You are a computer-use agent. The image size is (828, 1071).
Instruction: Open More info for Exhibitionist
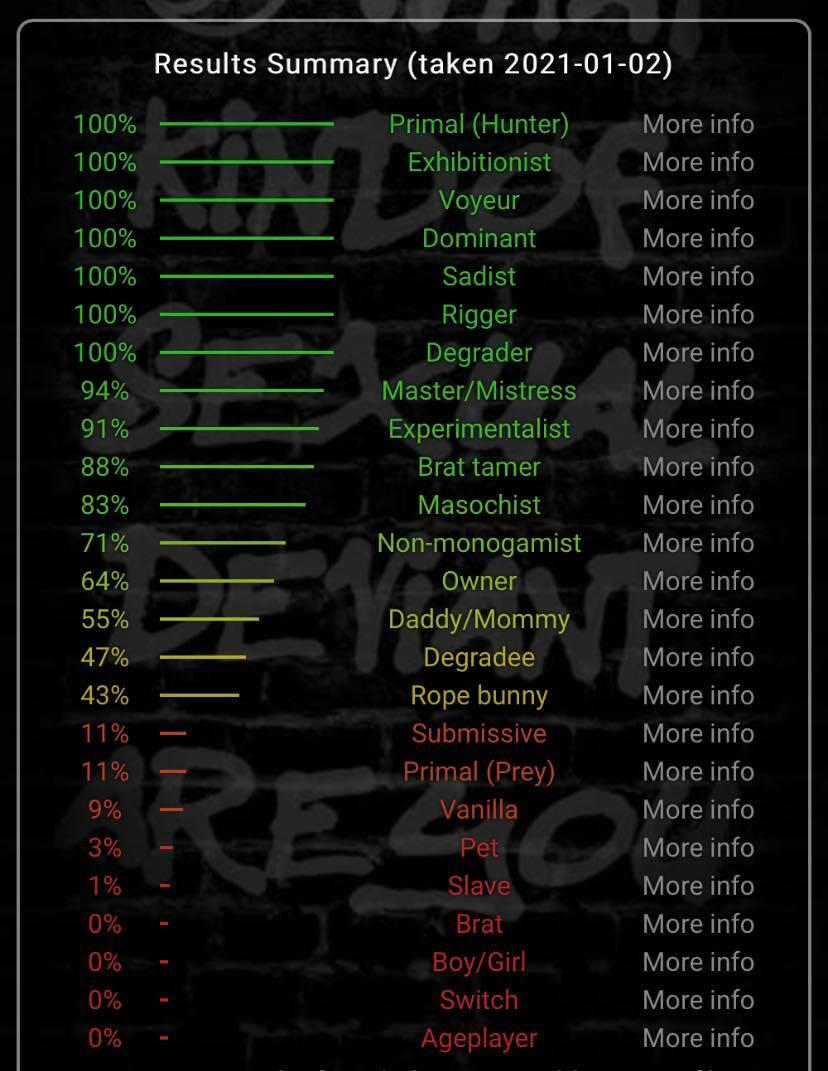[698, 163]
